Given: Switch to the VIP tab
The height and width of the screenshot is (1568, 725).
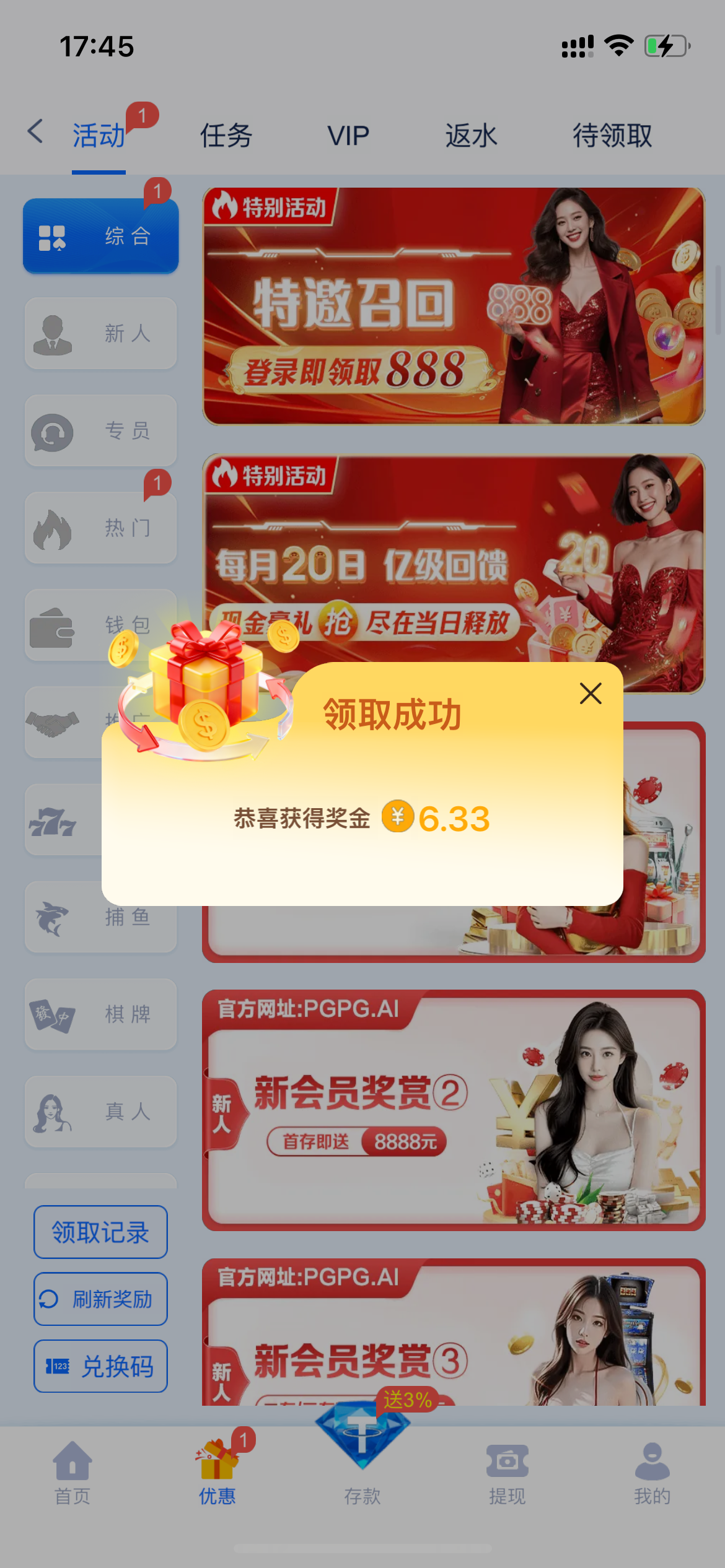Looking at the screenshot, I should coord(348,136).
